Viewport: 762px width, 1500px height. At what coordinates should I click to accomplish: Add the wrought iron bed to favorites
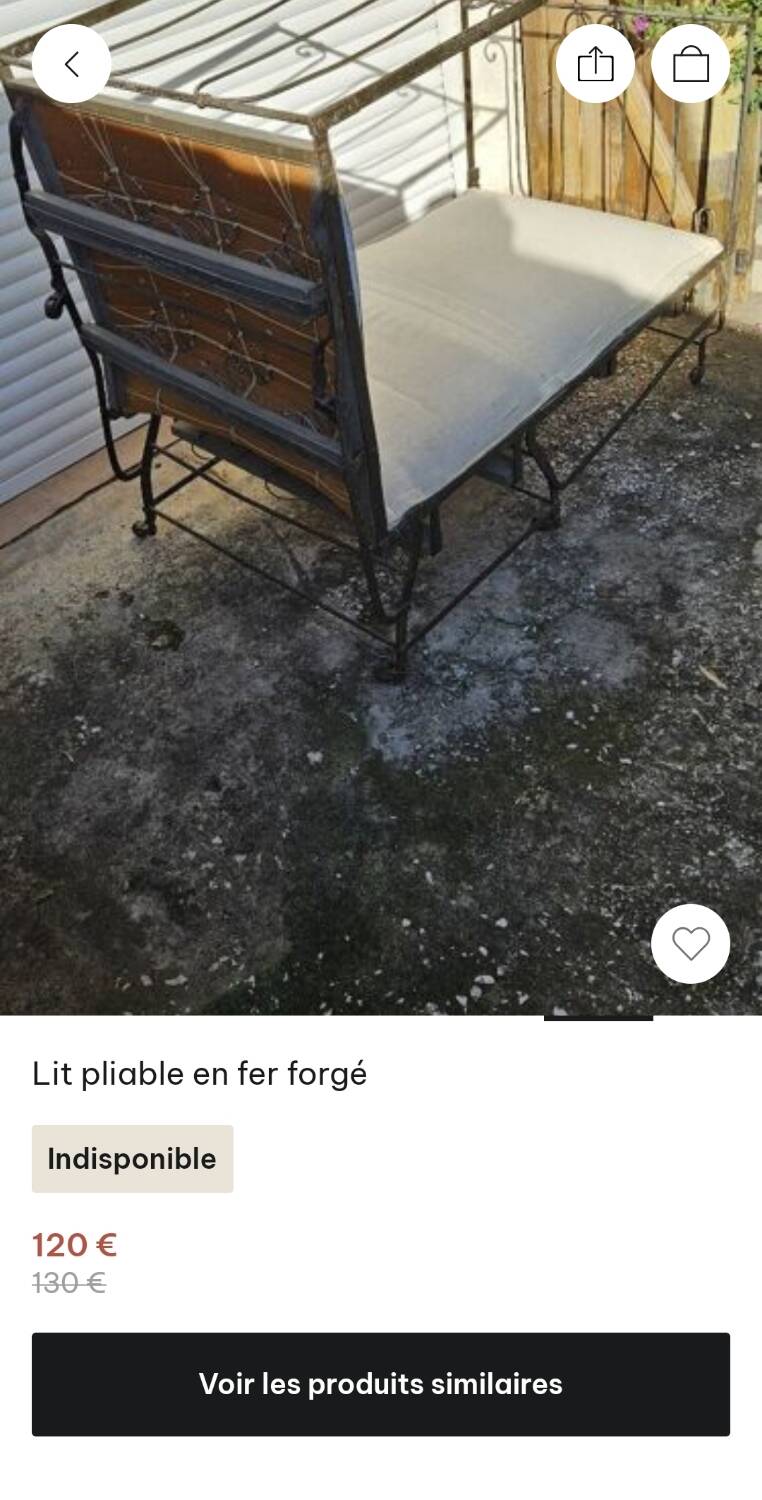click(690, 943)
